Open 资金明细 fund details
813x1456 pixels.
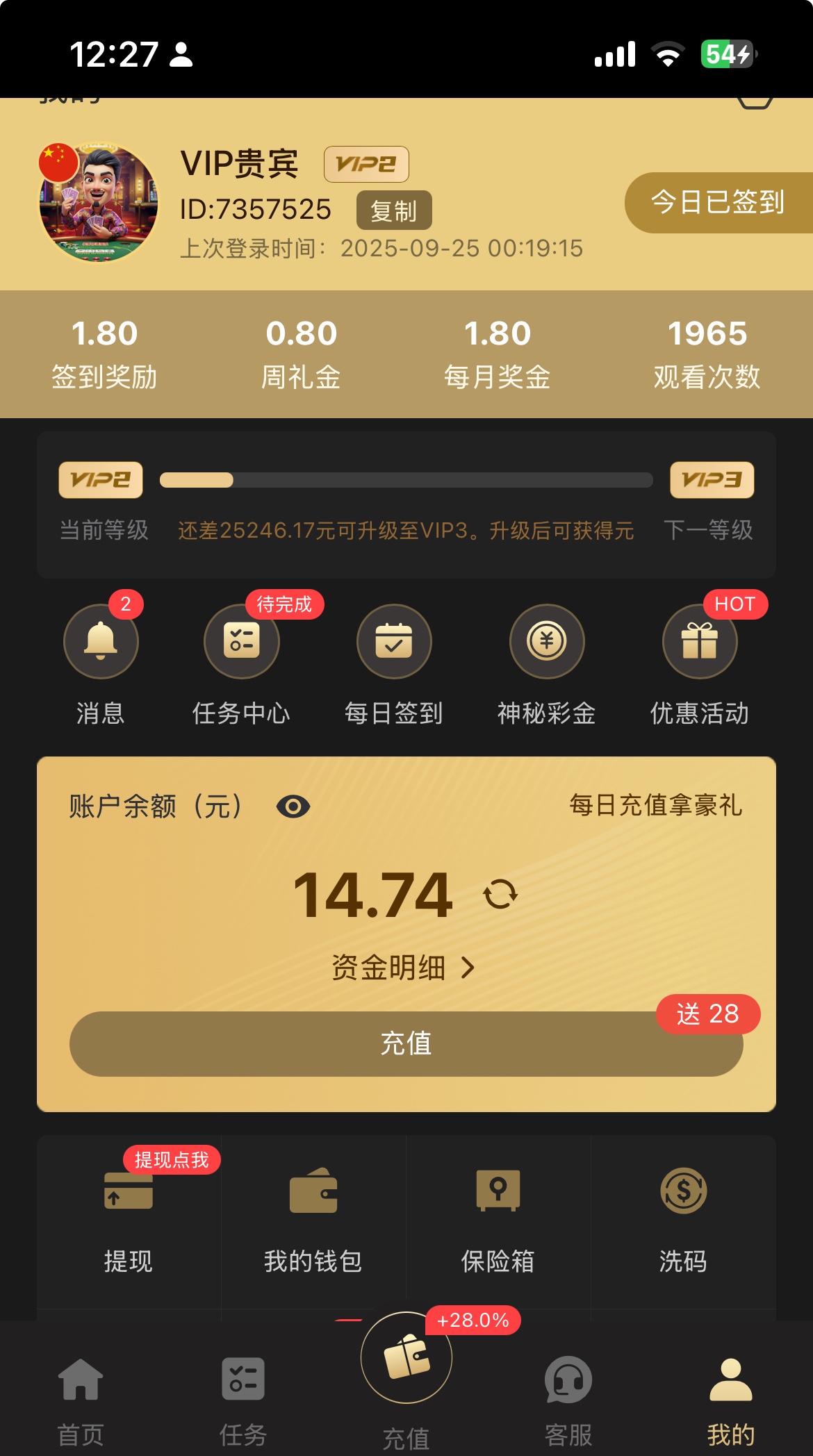click(403, 967)
